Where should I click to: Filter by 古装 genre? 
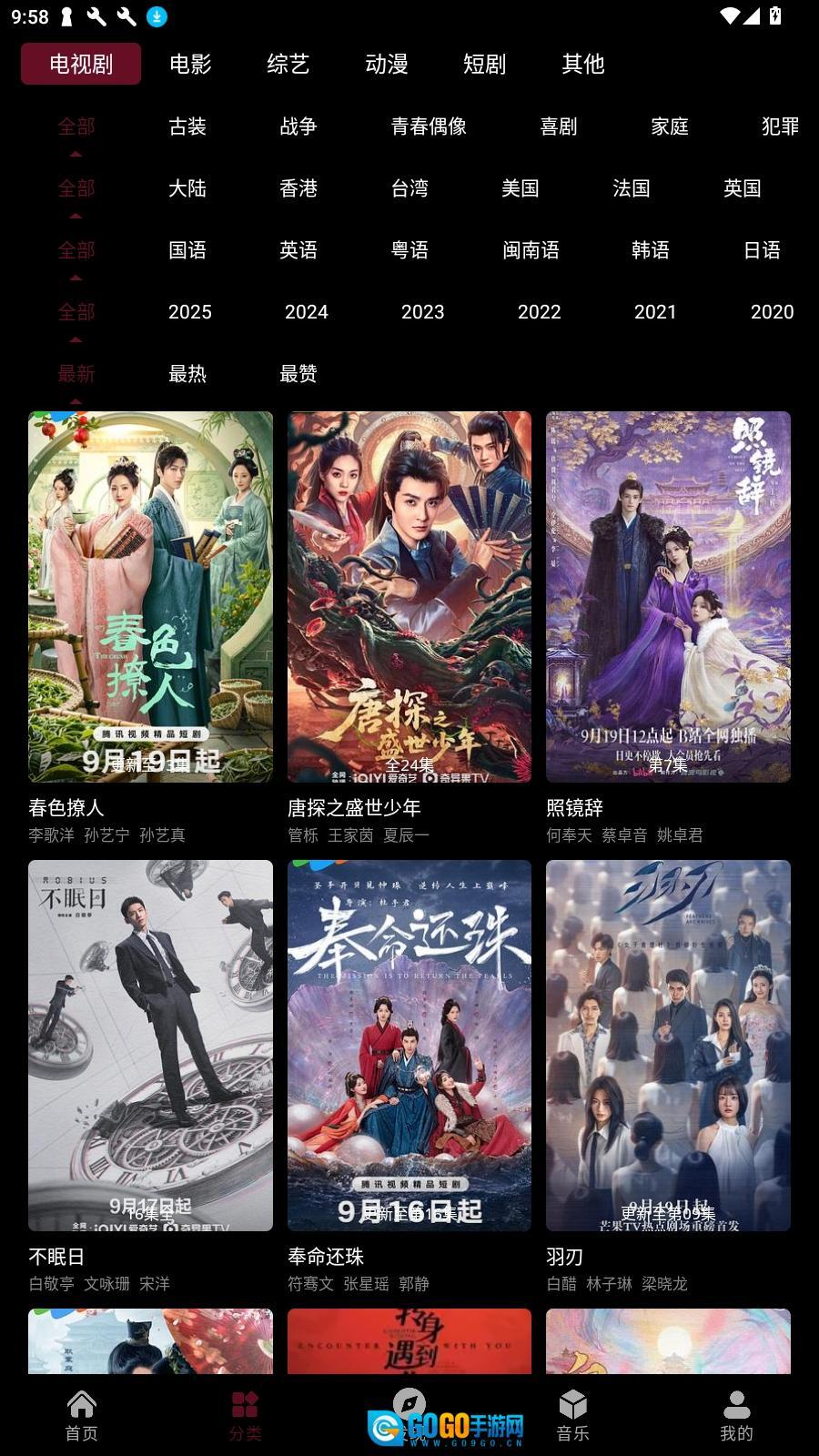coord(187,126)
